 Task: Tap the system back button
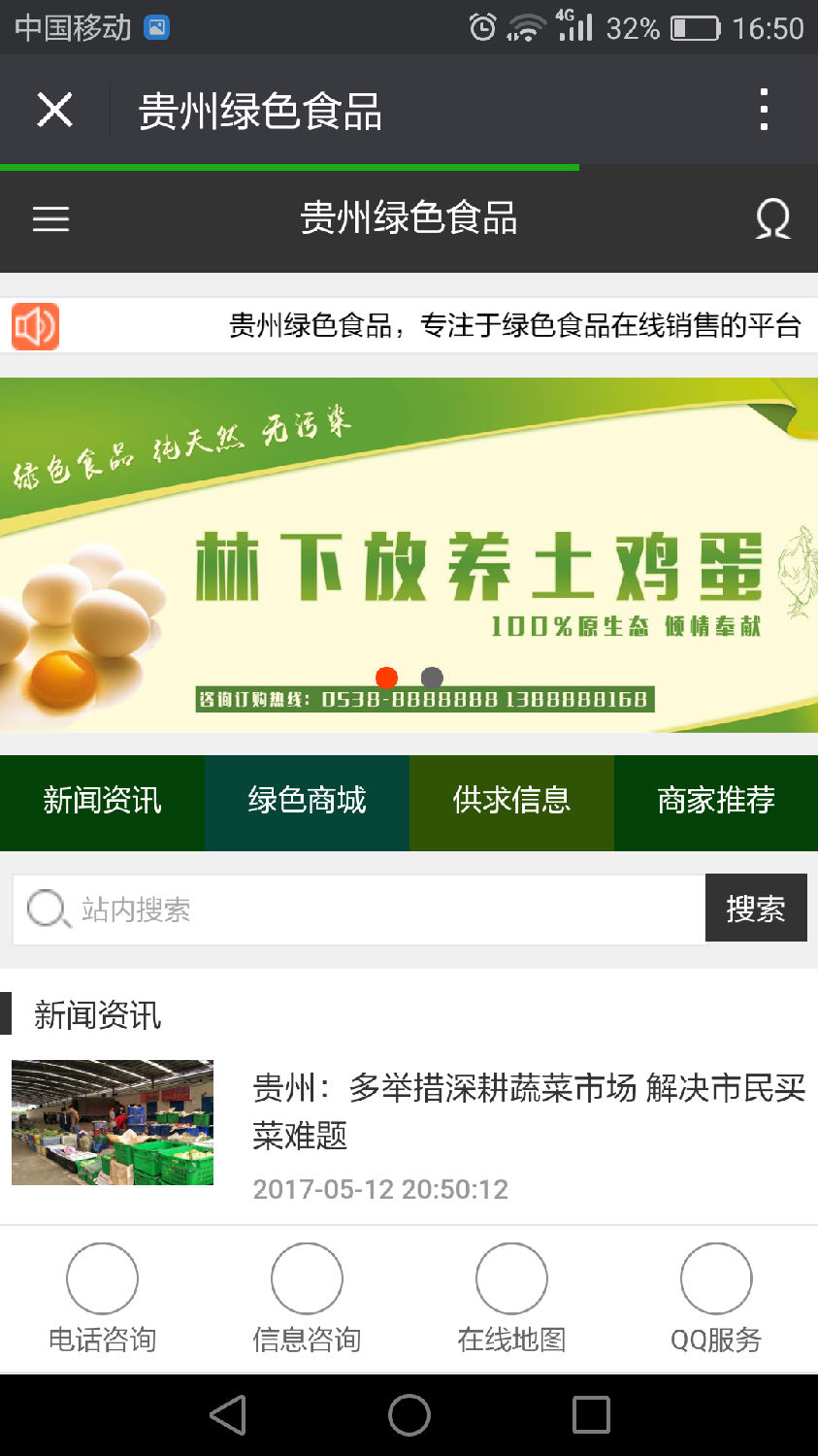[x=229, y=1415]
